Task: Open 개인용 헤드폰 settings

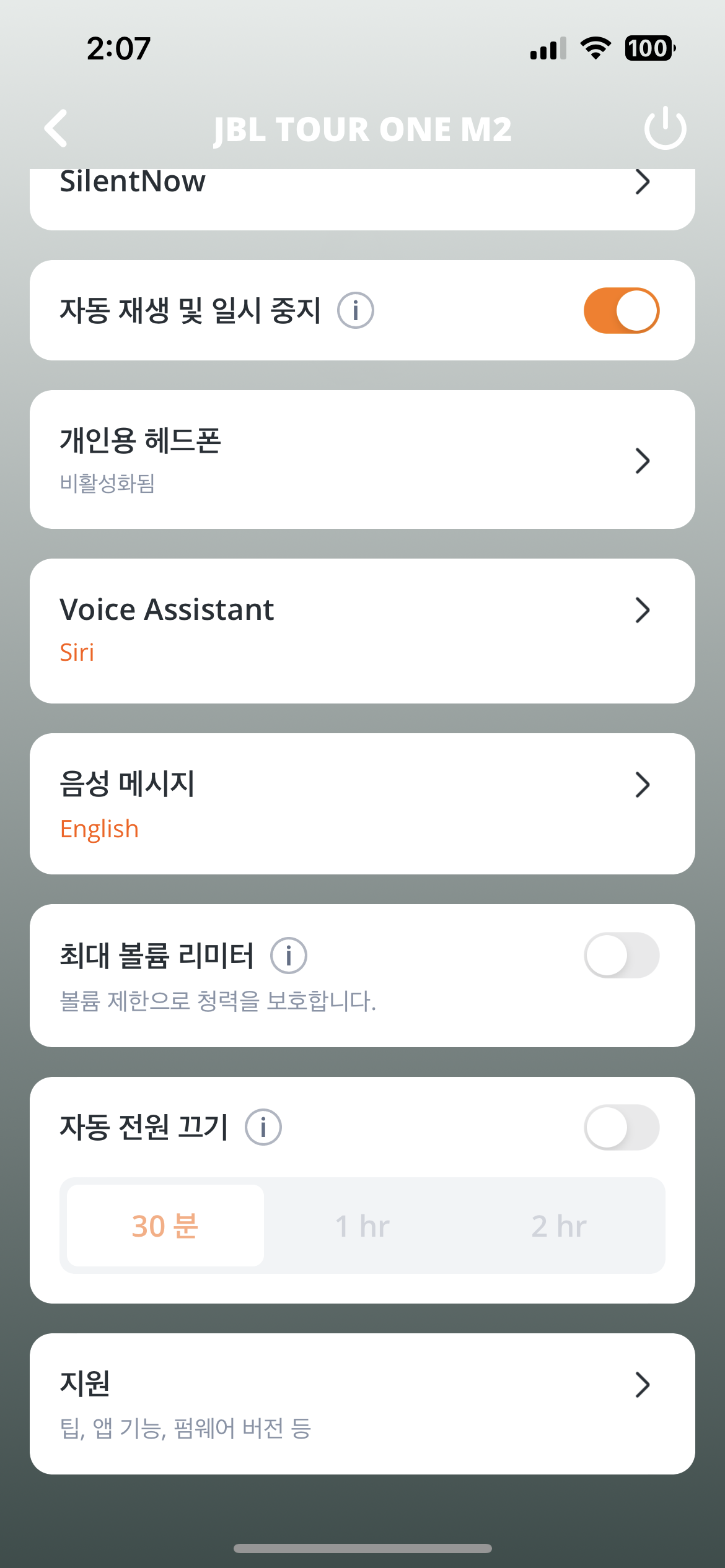Action: pos(362,460)
